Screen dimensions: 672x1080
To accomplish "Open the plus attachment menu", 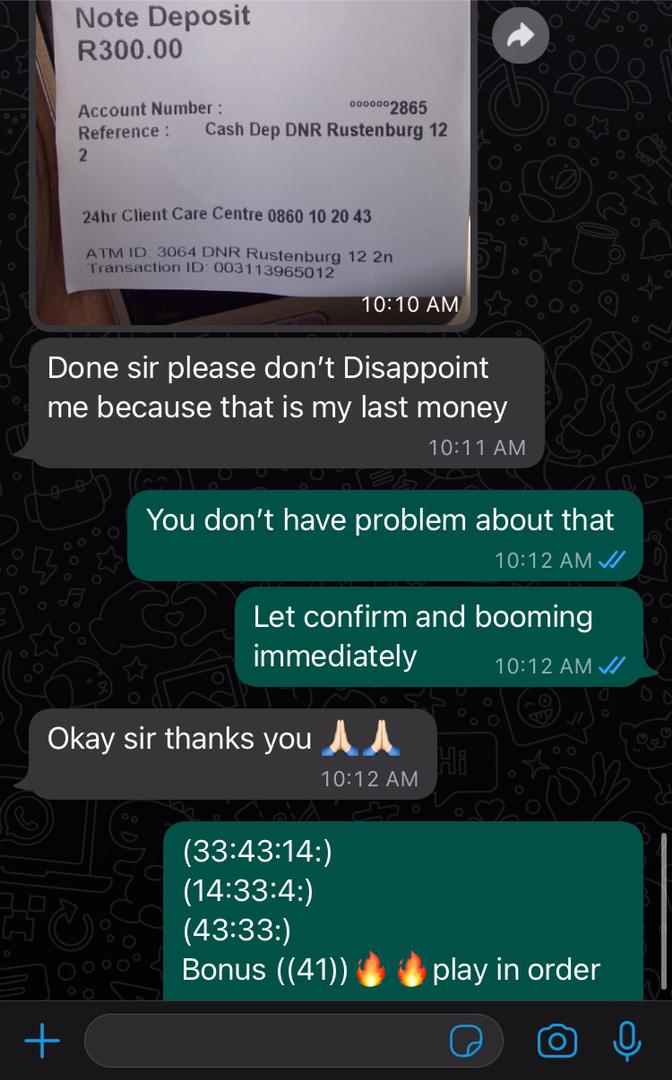I will tap(41, 1042).
